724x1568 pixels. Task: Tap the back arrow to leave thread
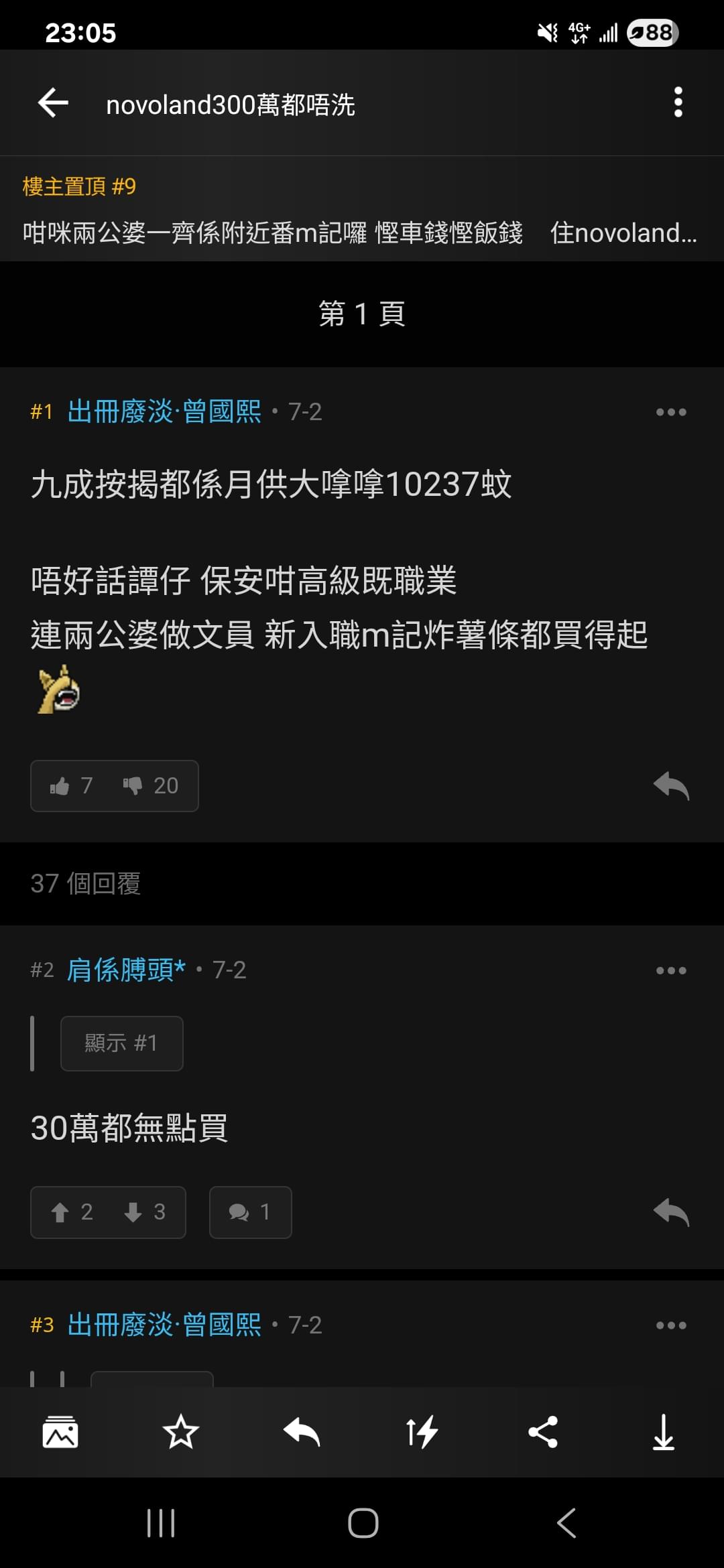(x=52, y=103)
